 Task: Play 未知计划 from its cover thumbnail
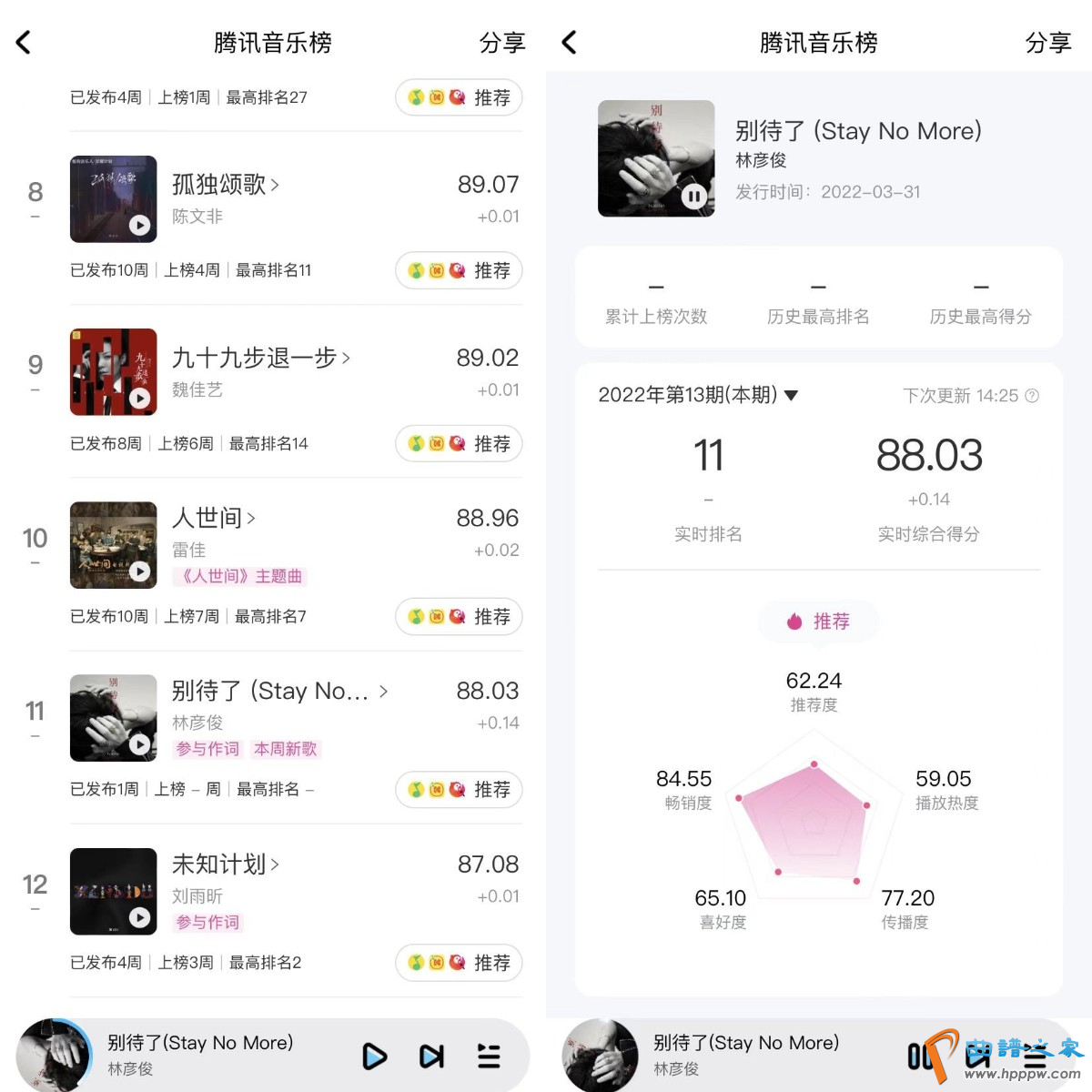(139, 917)
